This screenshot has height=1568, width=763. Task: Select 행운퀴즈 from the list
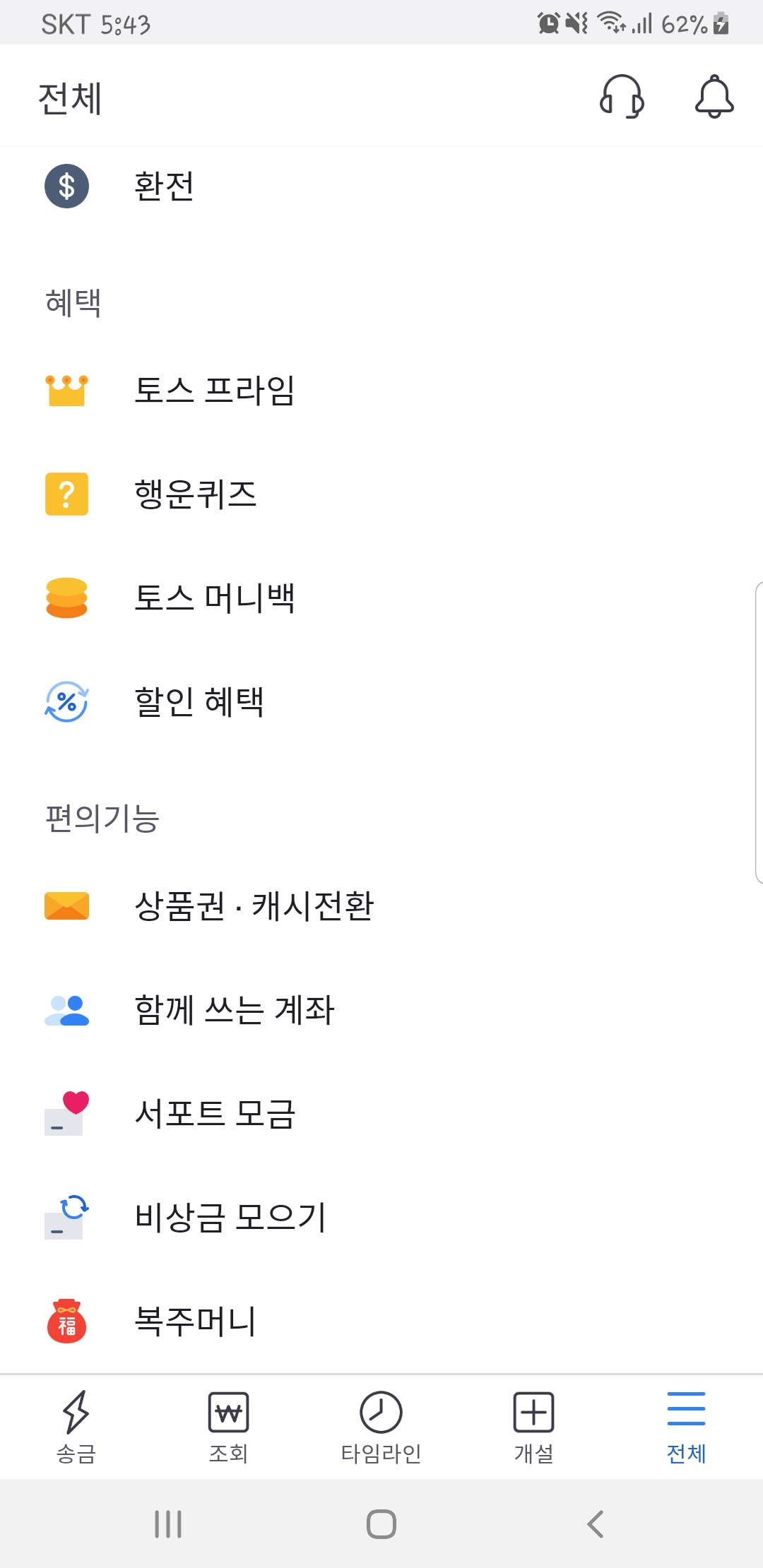[x=195, y=494]
